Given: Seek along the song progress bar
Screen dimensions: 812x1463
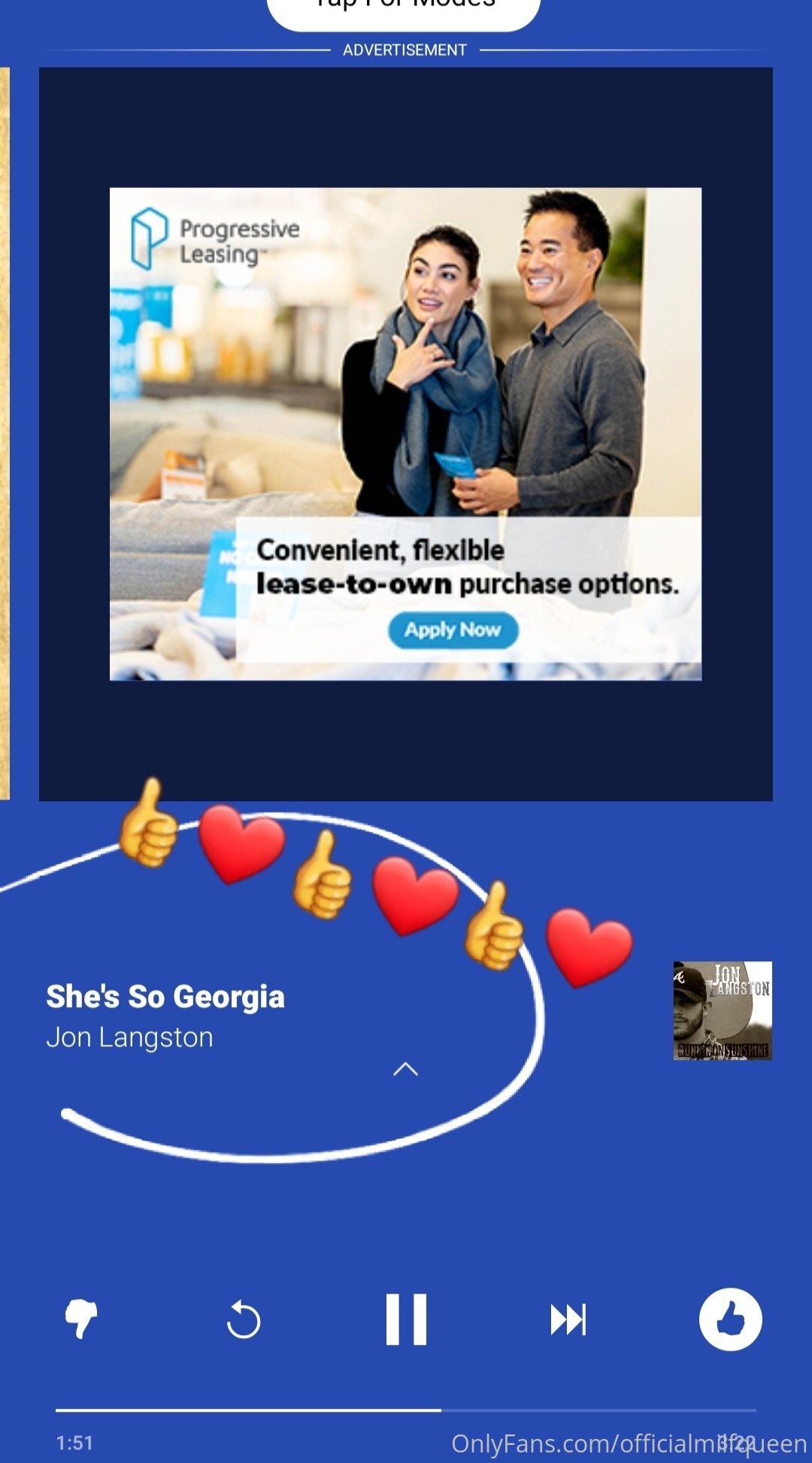Looking at the screenshot, I should tap(406, 1410).
